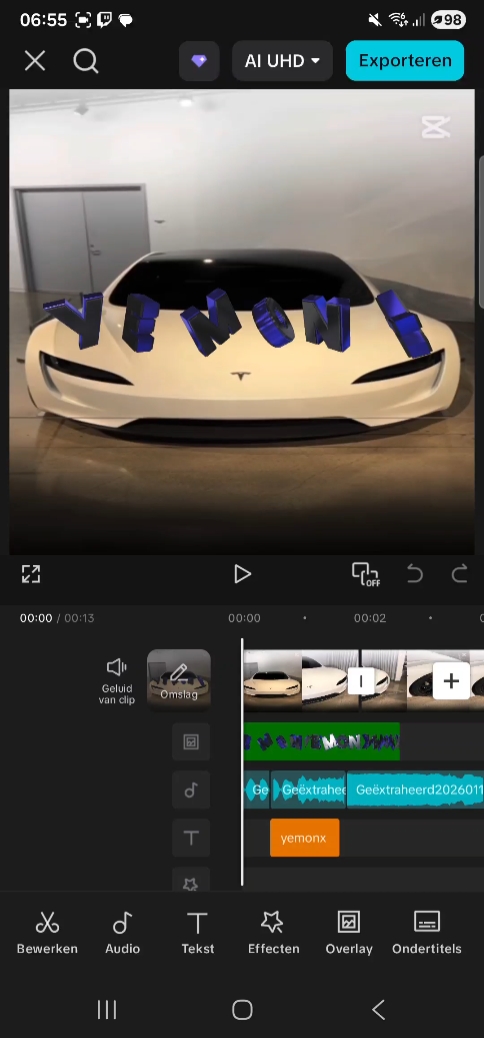
Task: Play the video preview
Action: coord(242,574)
